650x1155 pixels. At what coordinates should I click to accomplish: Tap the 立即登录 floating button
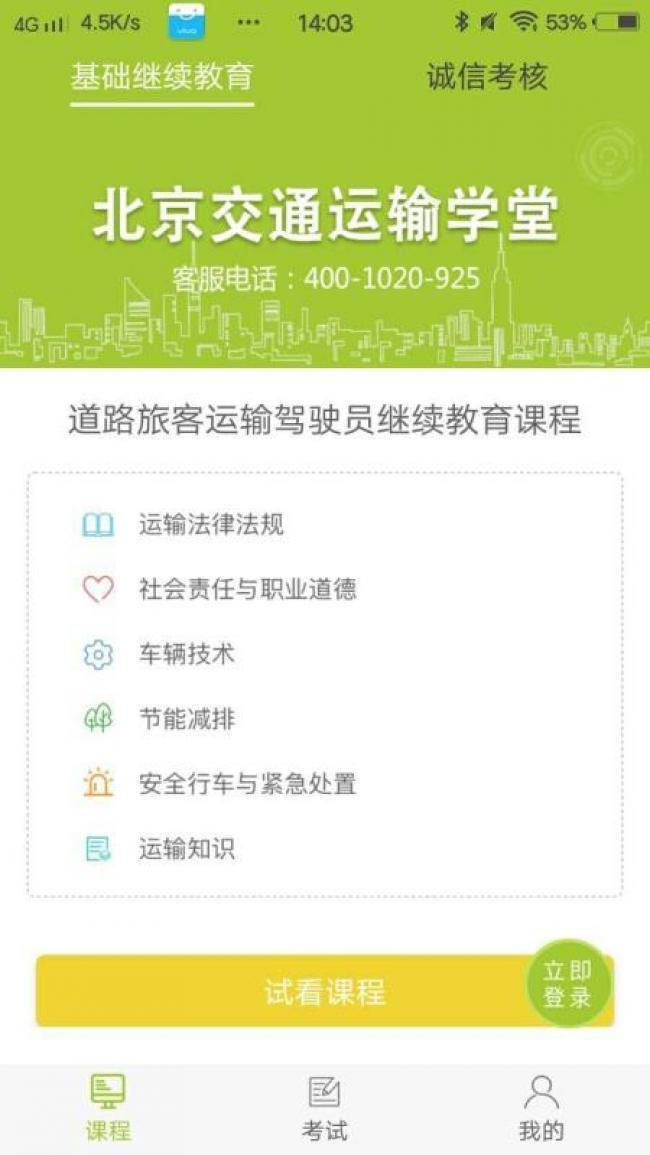click(x=568, y=983)
